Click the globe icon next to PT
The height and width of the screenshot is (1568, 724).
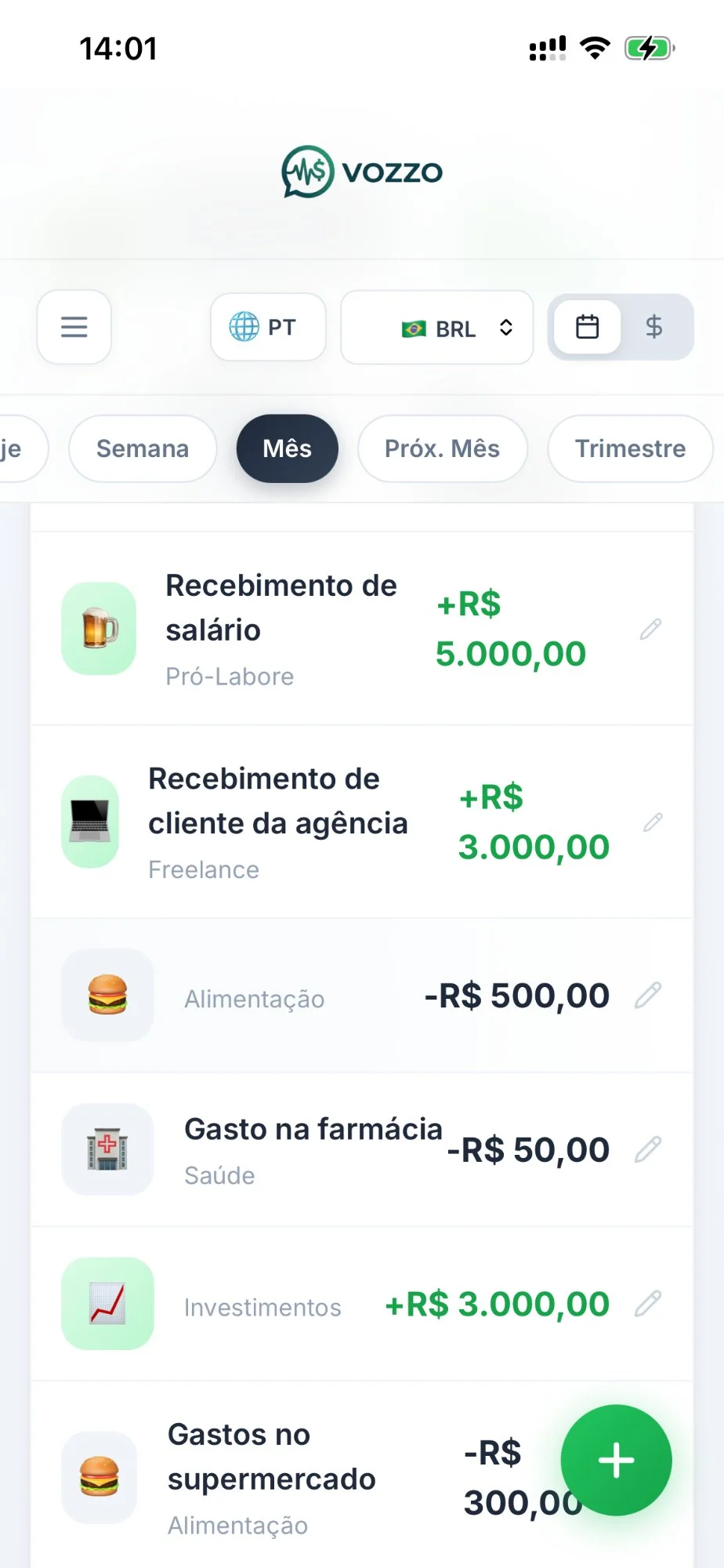(244, 327)
